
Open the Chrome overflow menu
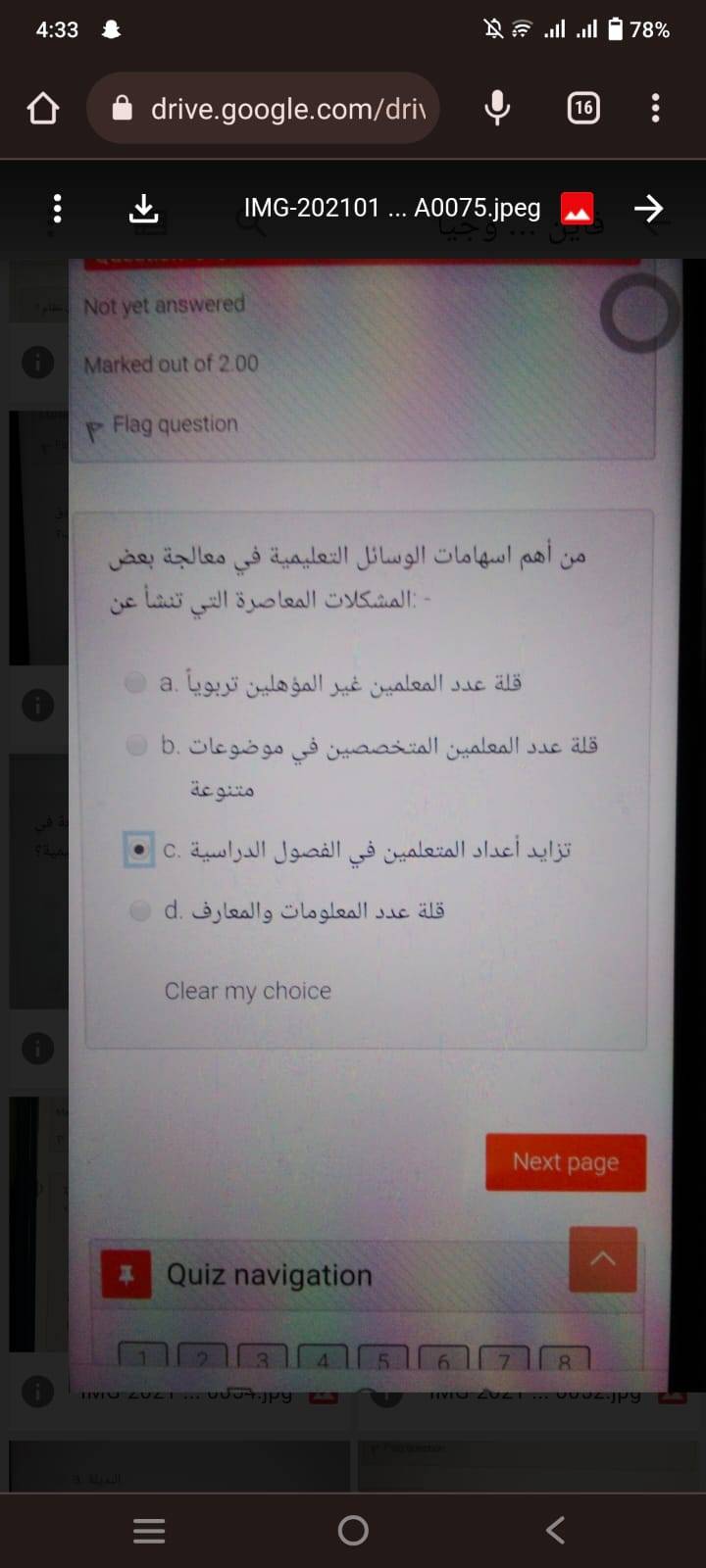655,108
